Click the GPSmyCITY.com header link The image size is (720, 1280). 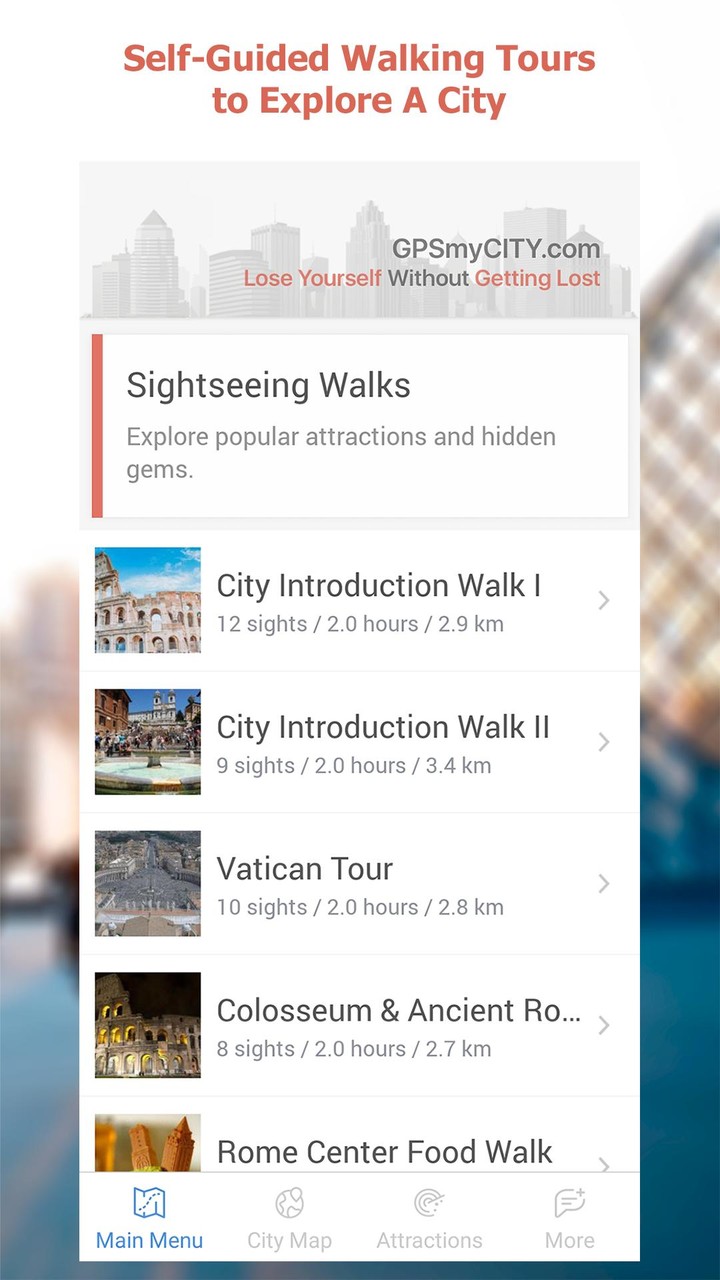click(497, 248)
